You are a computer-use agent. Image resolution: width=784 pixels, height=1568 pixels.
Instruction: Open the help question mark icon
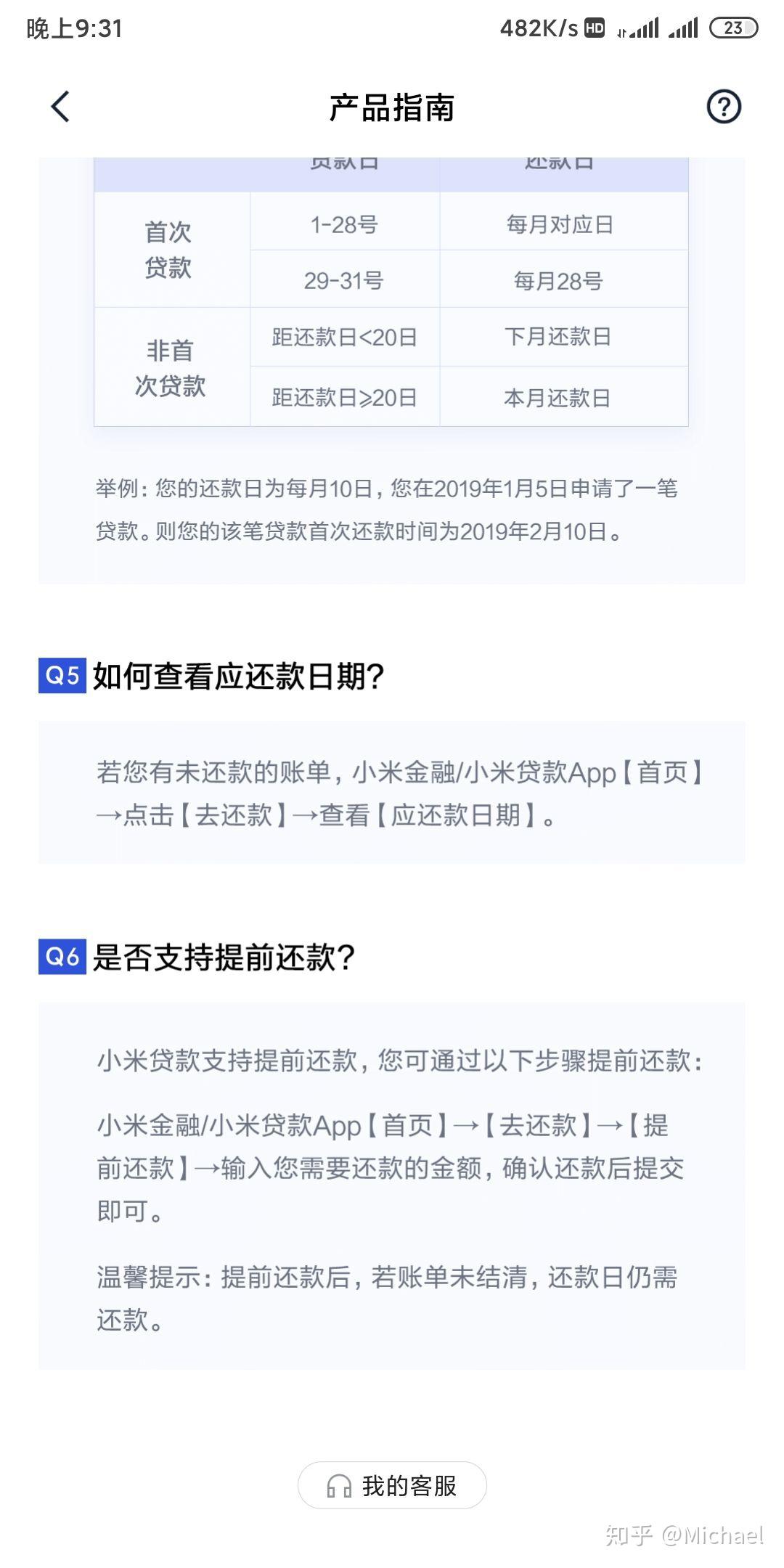pyautogui.click(x=723, y=107)
